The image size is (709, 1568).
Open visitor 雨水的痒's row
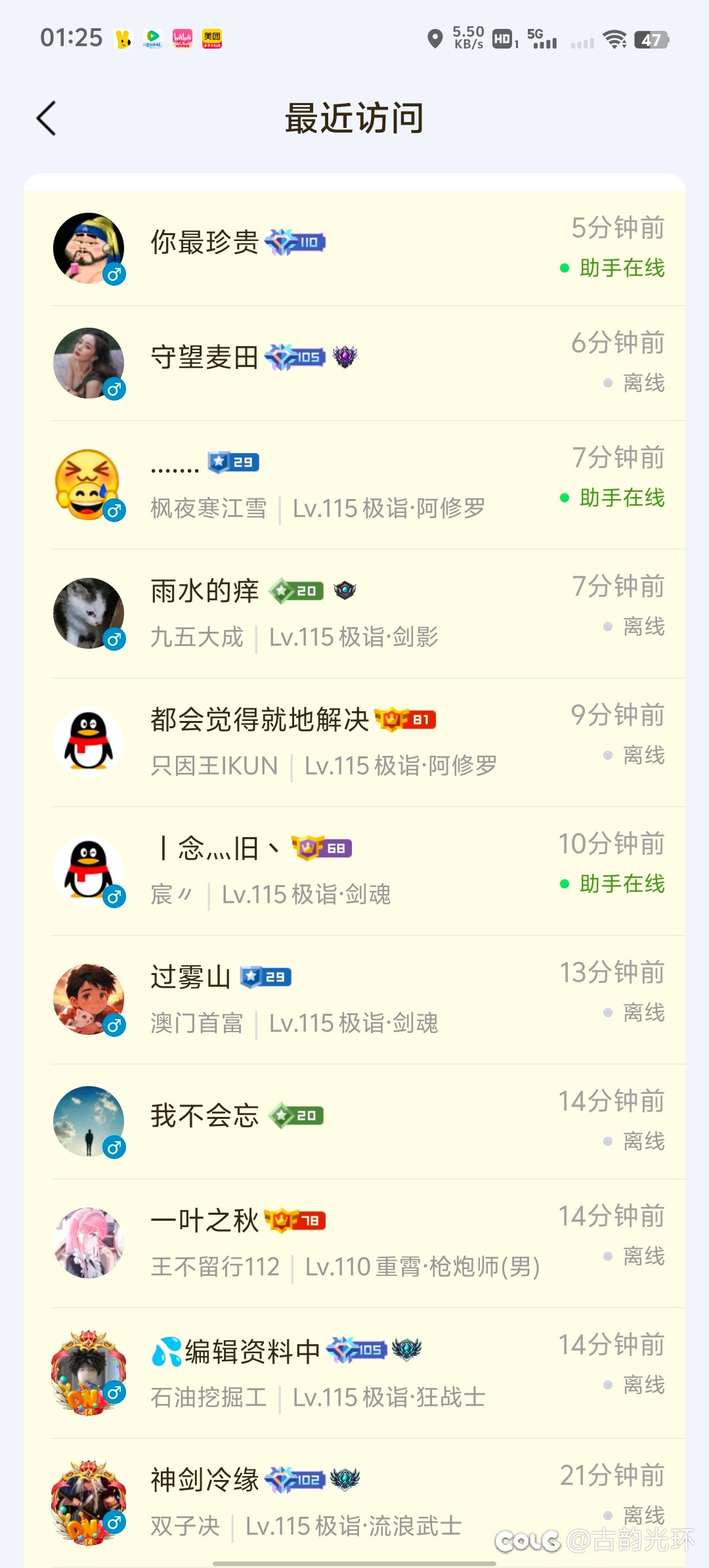click(x=354, y=614)
